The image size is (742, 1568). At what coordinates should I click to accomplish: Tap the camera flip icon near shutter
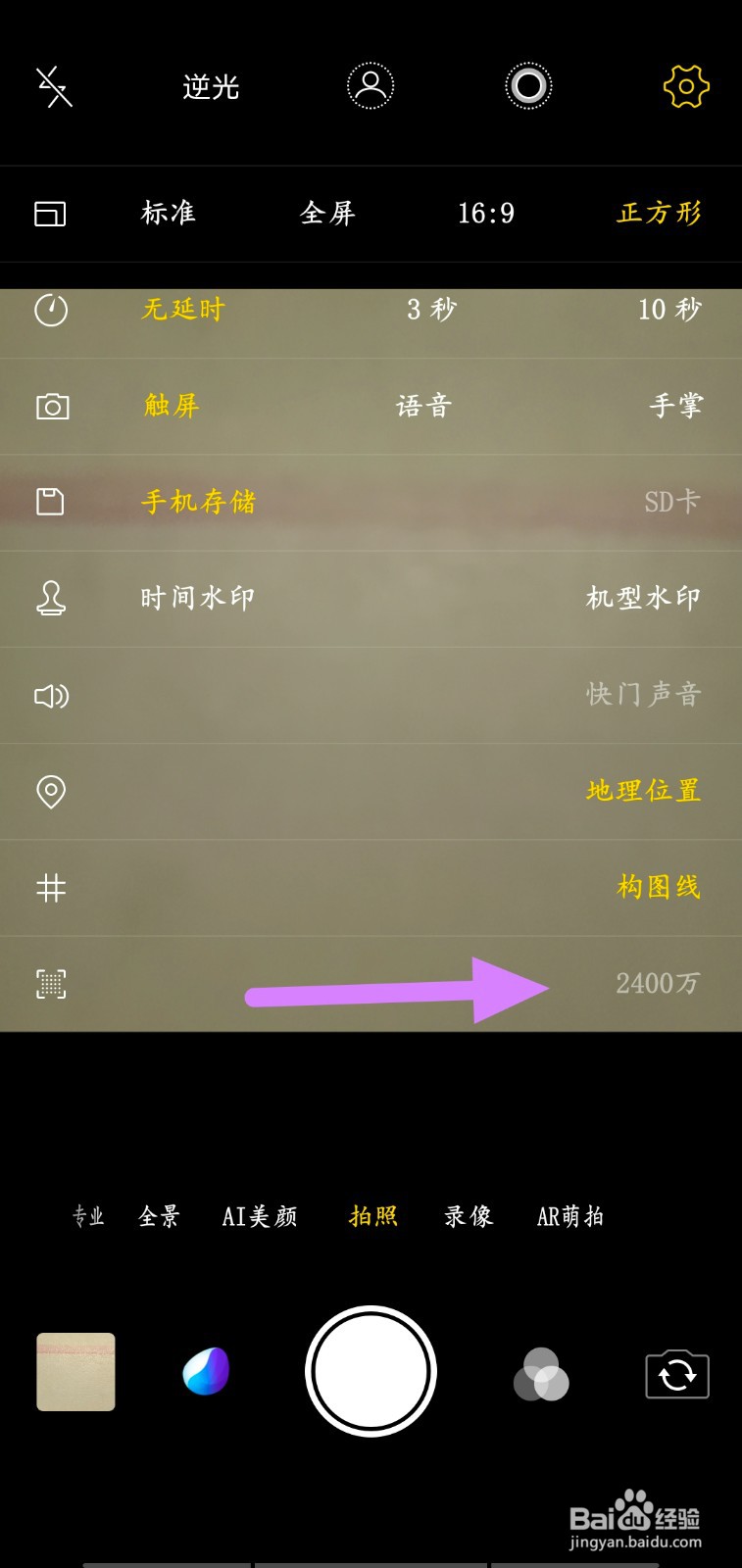676,1373
